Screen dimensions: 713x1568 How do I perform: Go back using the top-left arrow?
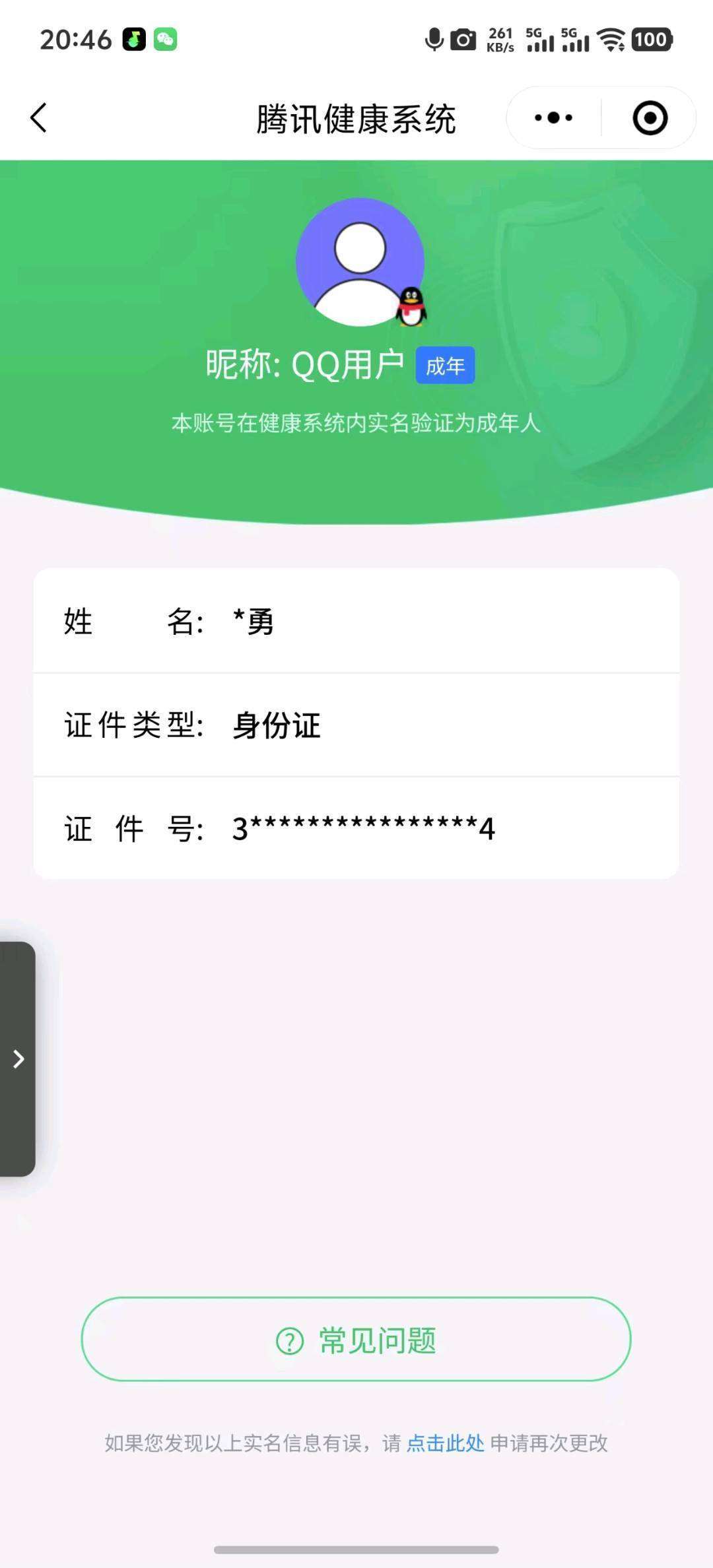click(38, 118)
